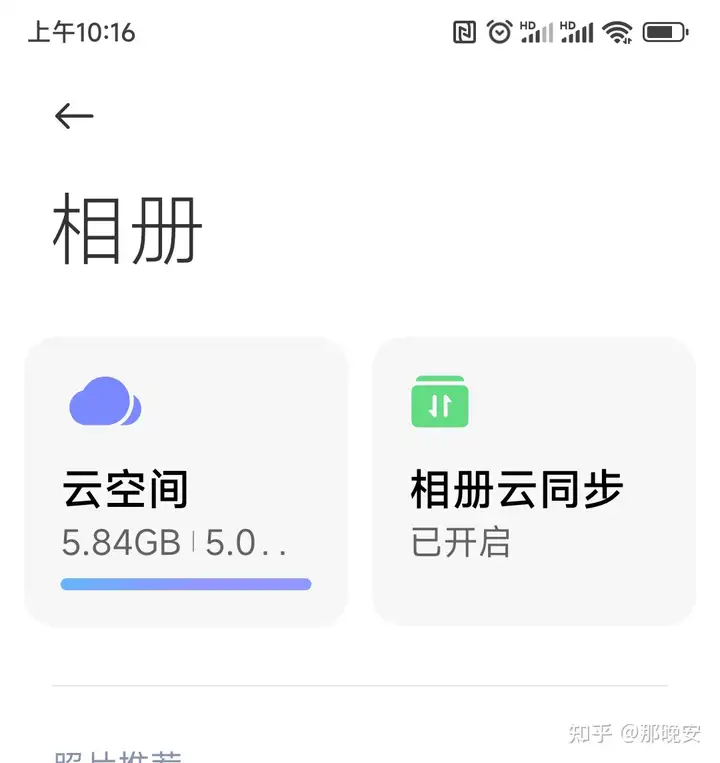
Task: Open 相册云同步 settings card
Action: [533, 483]
